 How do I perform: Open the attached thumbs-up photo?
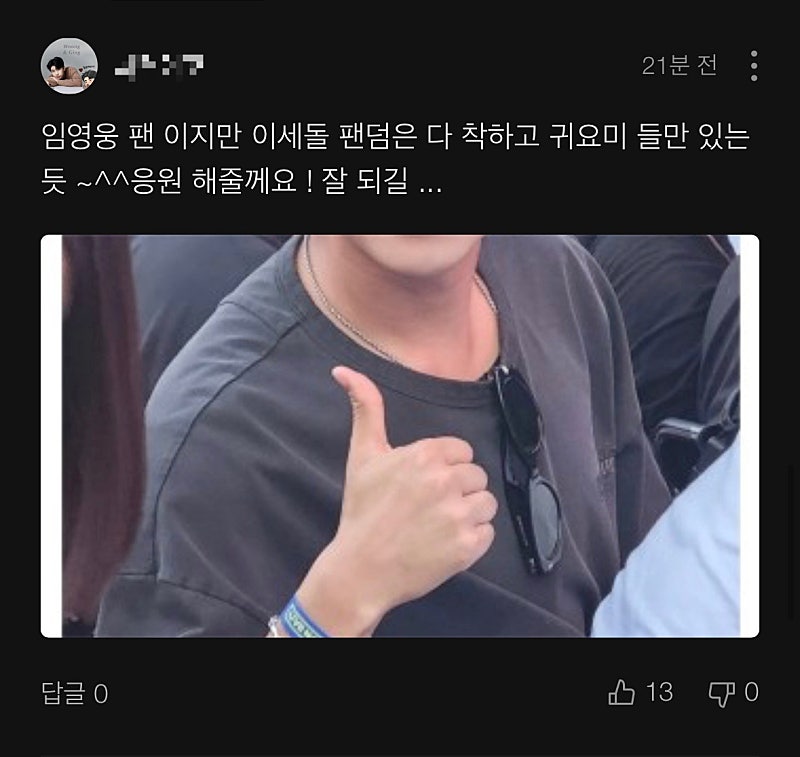point(400,436)
